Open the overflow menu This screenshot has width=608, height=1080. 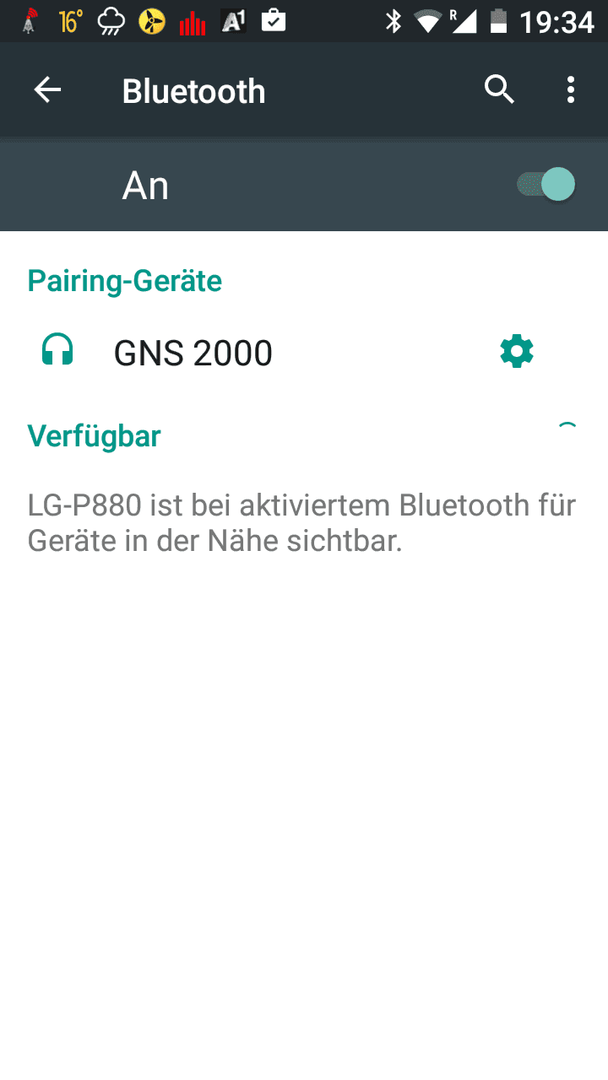pyautogui.click(x=570, y=90)
